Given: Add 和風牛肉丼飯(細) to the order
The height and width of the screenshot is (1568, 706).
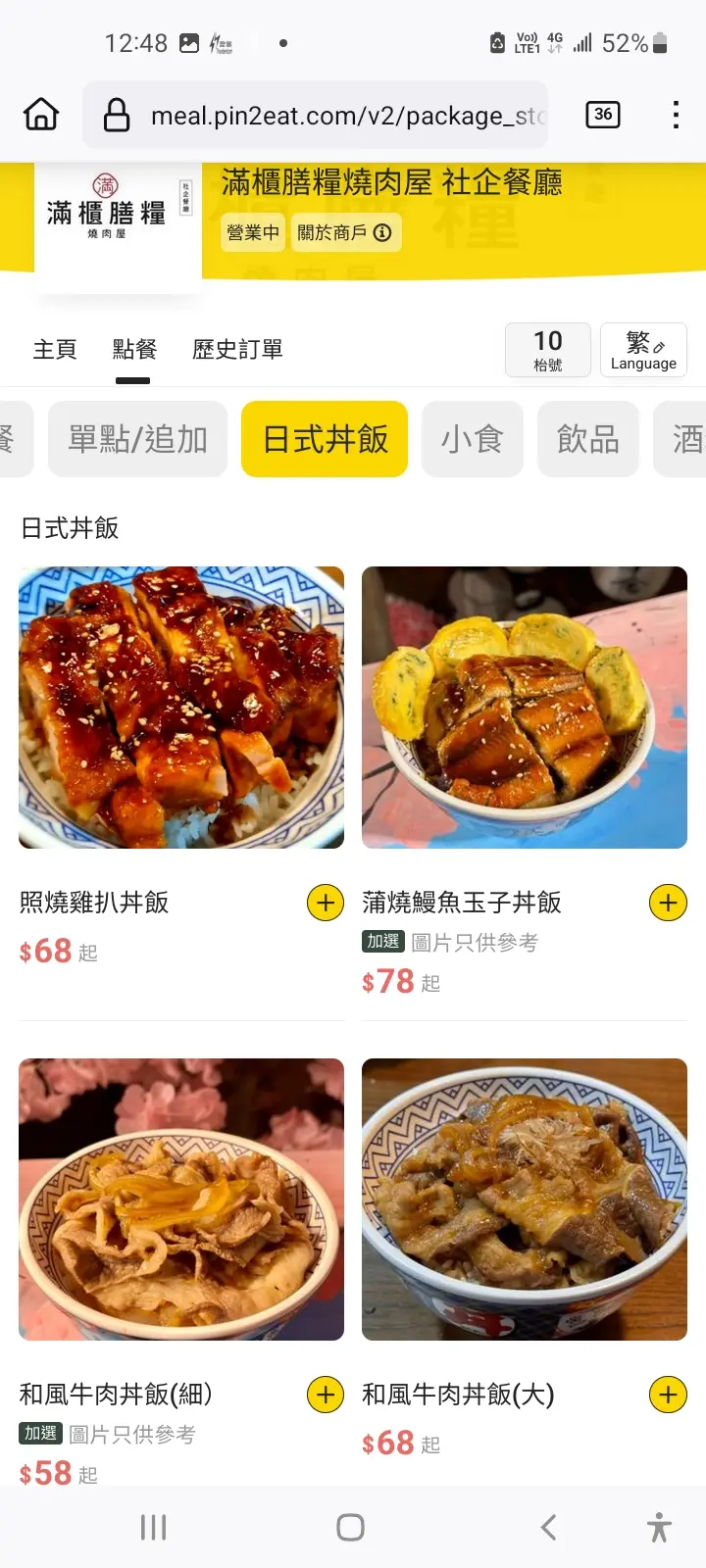Looking at the screenshot, I should 326,1395.
